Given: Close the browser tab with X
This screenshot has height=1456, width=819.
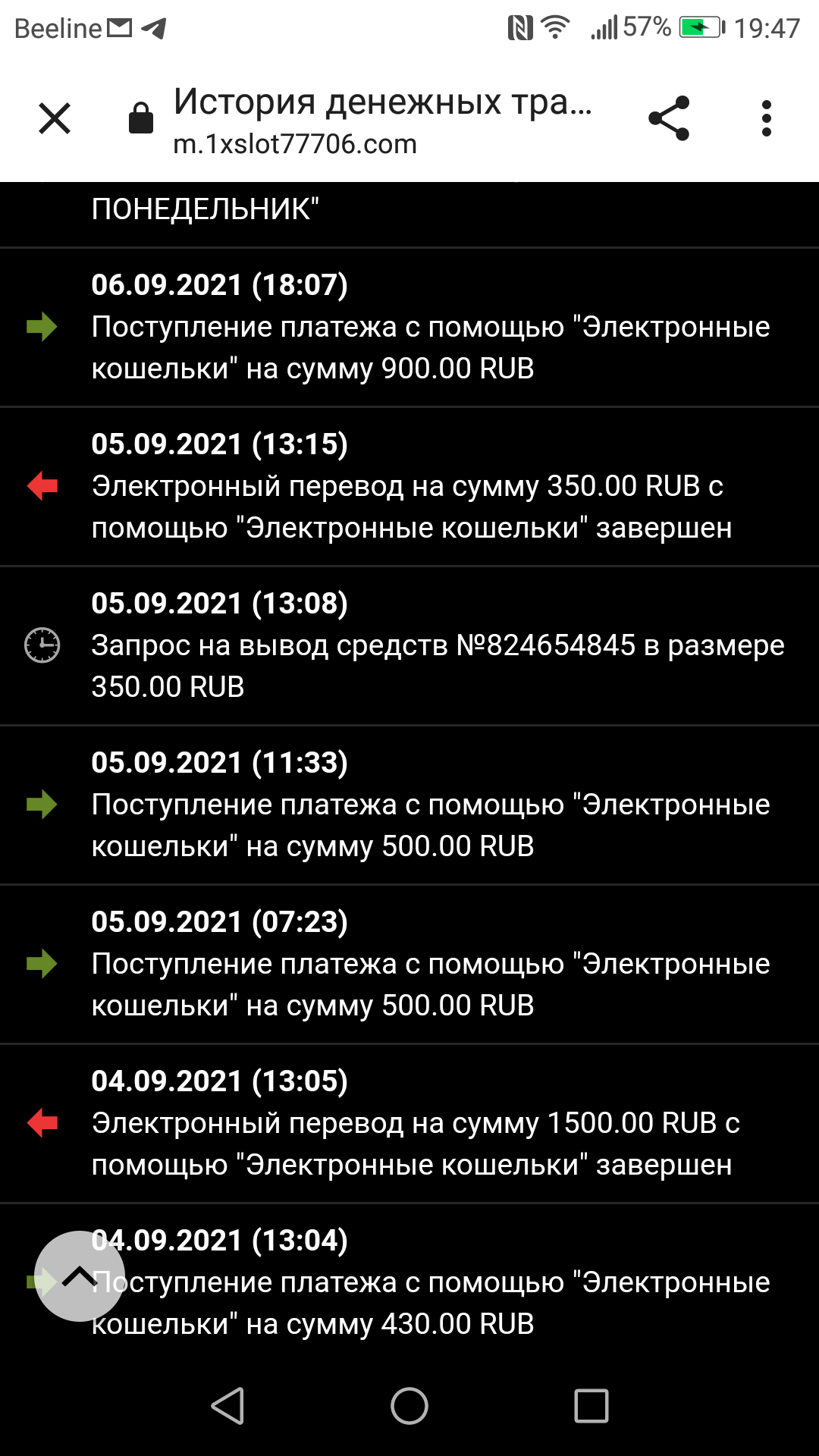Looking at the screenshot, I should tap(55, 119).
